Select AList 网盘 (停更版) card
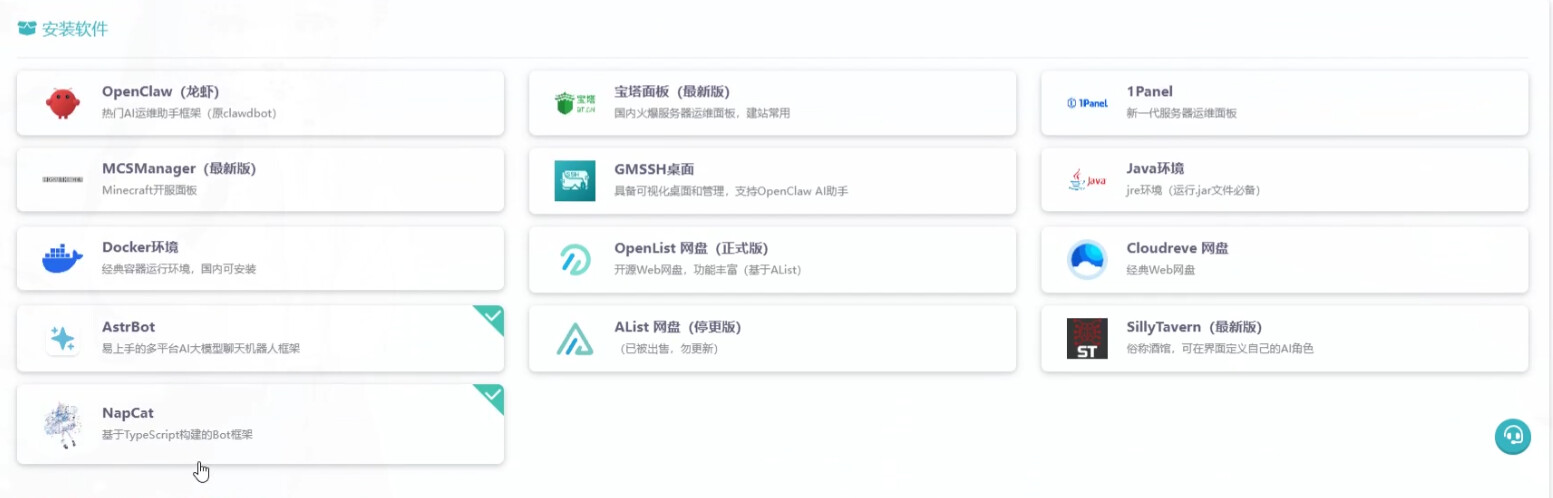Viewport: 1553px width, 498px height. coord(772,338)
